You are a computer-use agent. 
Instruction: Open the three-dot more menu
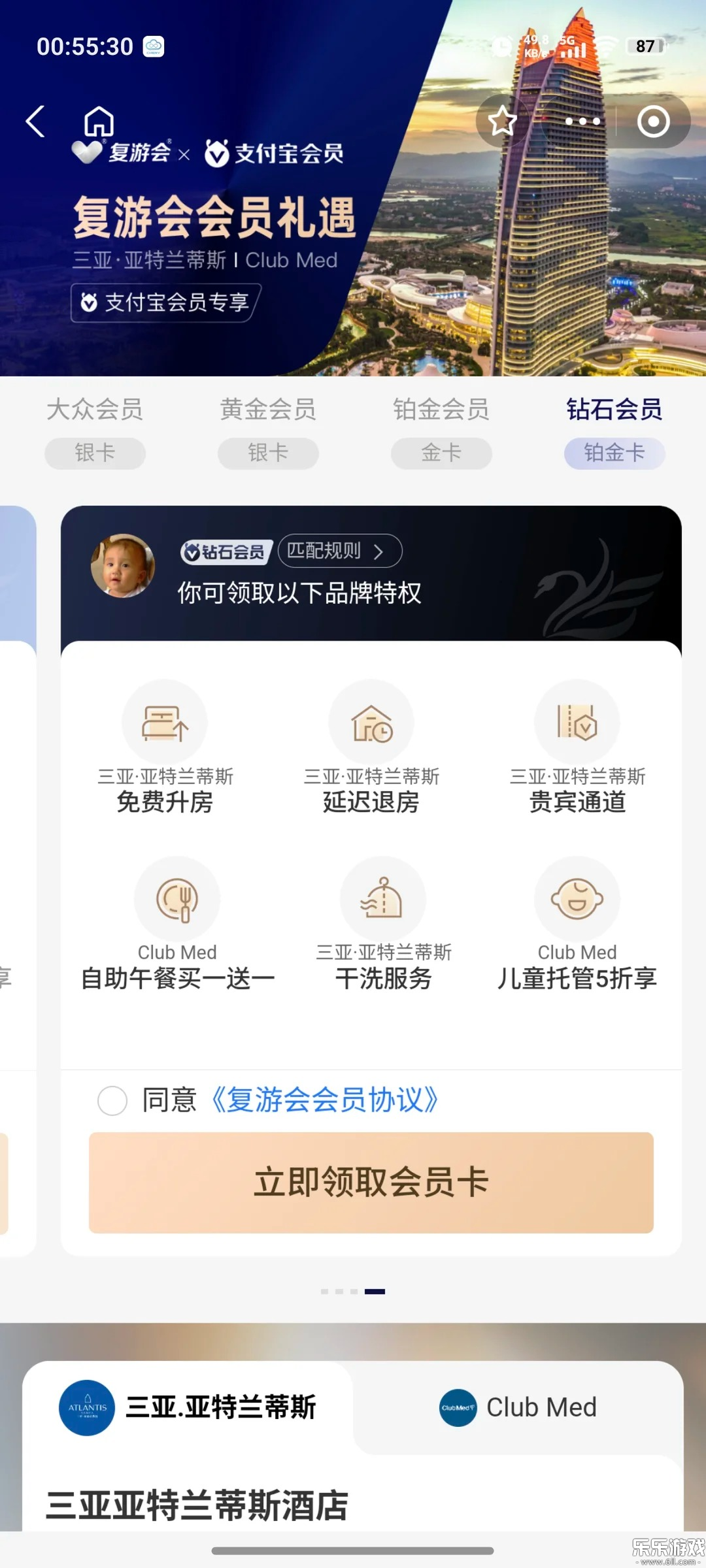[582, 122]
